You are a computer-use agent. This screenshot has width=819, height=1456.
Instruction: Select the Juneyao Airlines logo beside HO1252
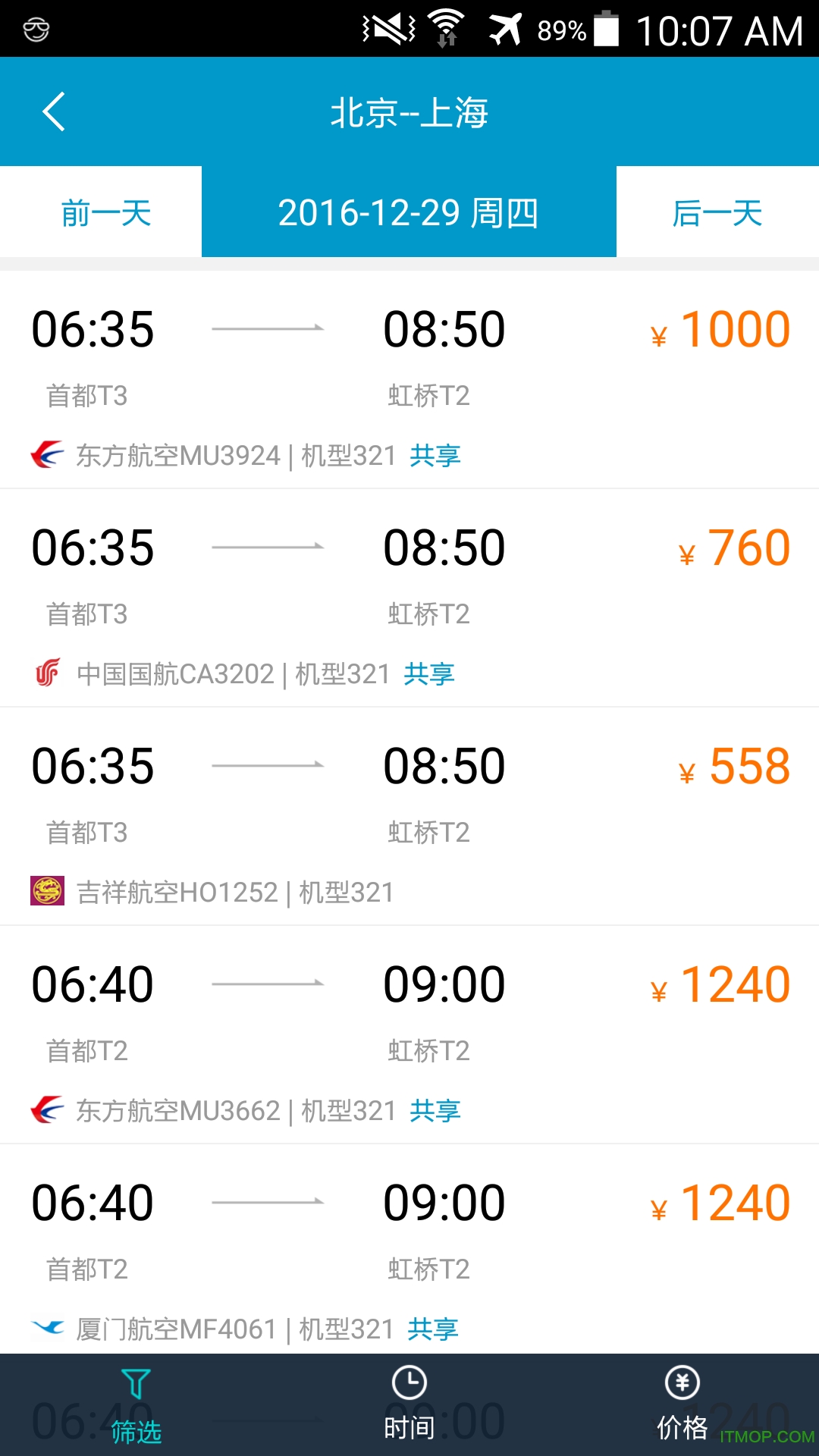click(x=45, y=892)
